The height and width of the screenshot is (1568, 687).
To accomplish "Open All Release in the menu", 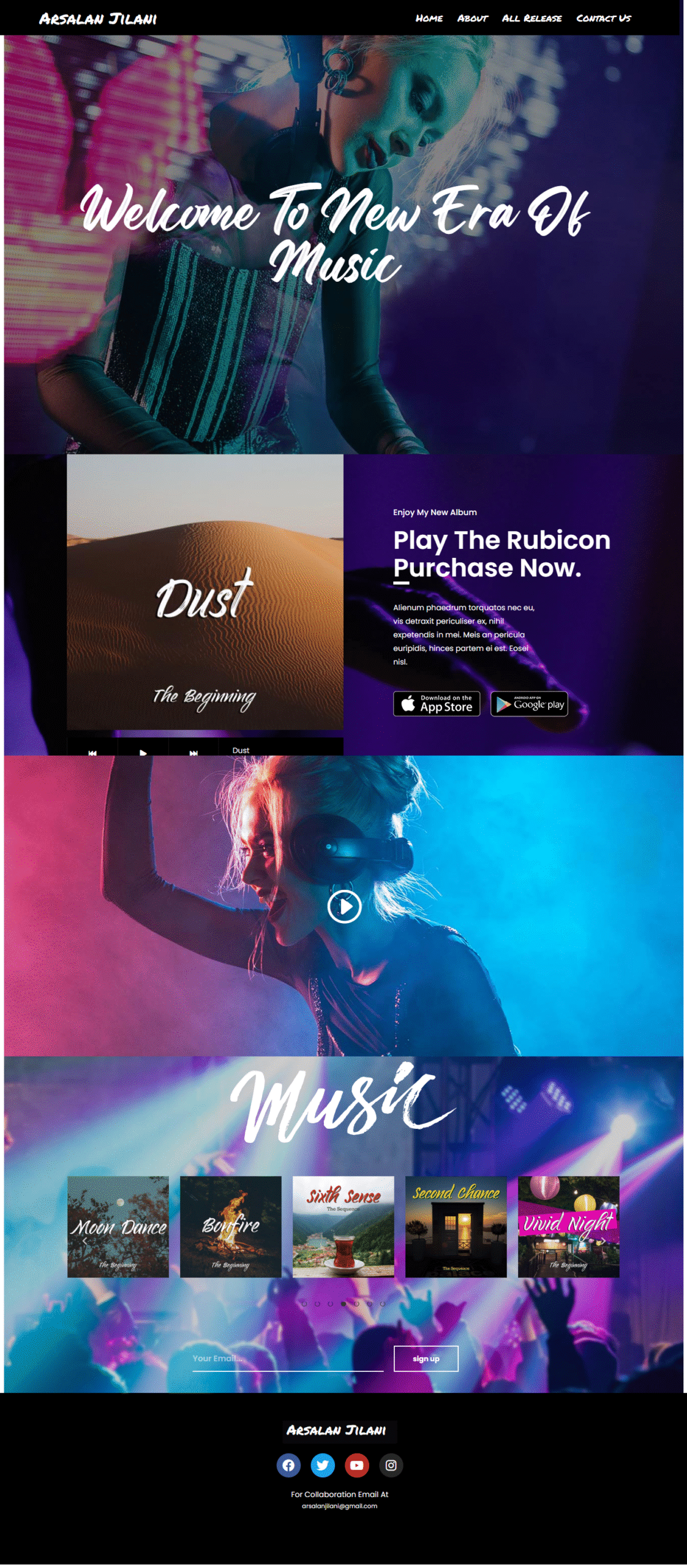I will [x=531, y=18].
